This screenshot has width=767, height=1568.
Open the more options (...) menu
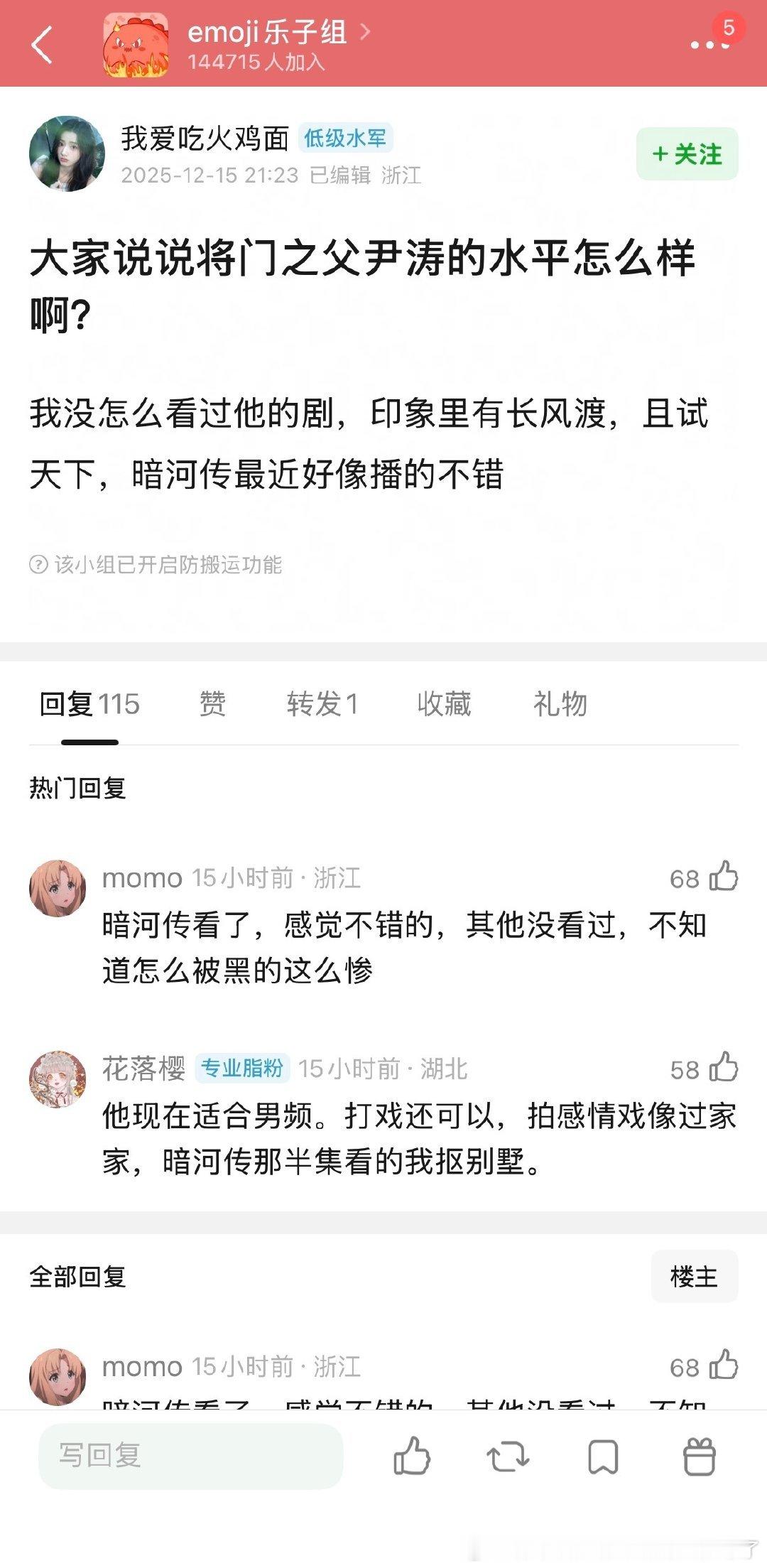click(708, 44)
